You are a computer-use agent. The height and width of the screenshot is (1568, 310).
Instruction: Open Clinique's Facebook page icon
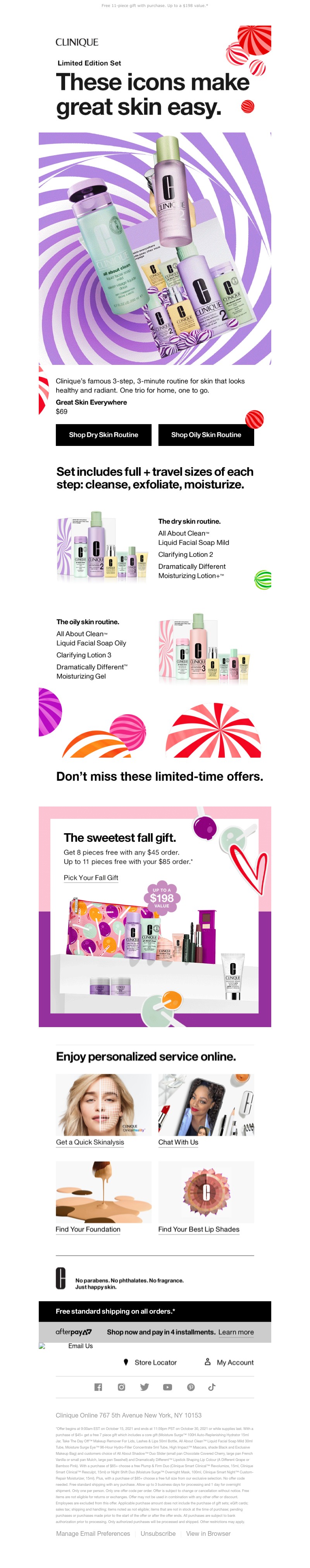[98, 1387]
